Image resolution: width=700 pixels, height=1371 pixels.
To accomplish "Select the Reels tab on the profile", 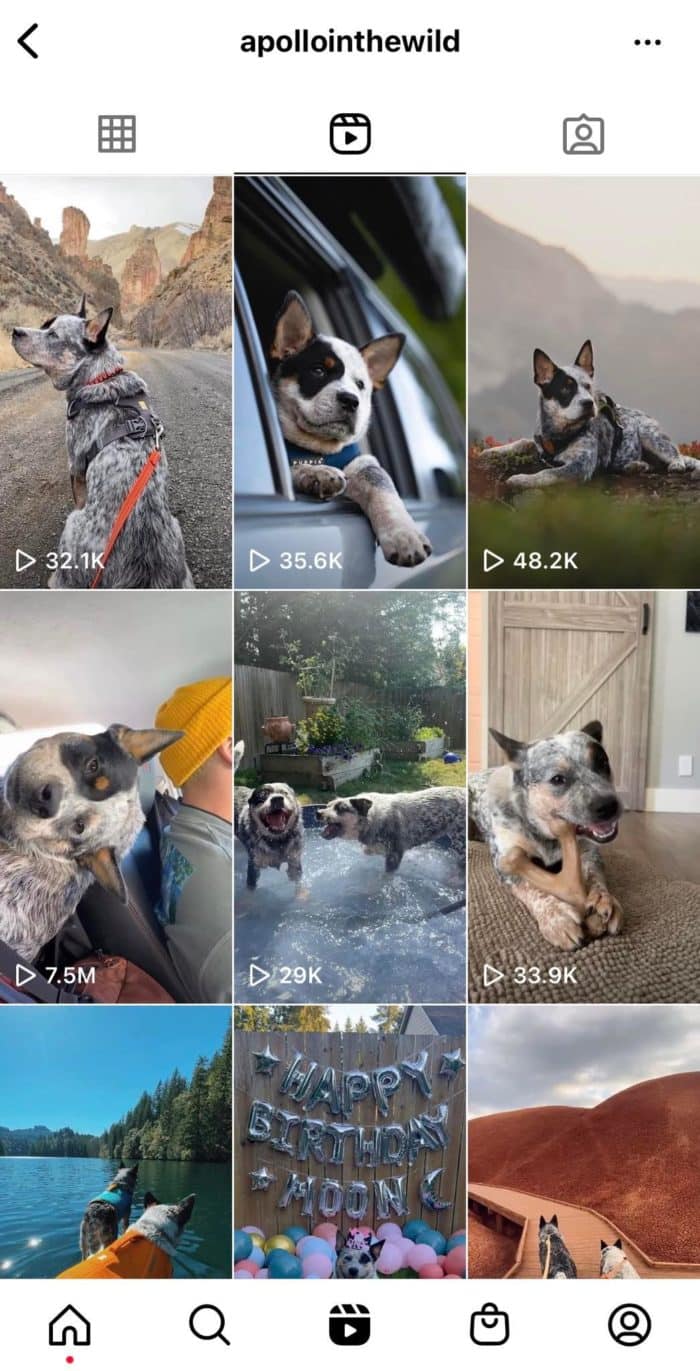I will [350, 134].
